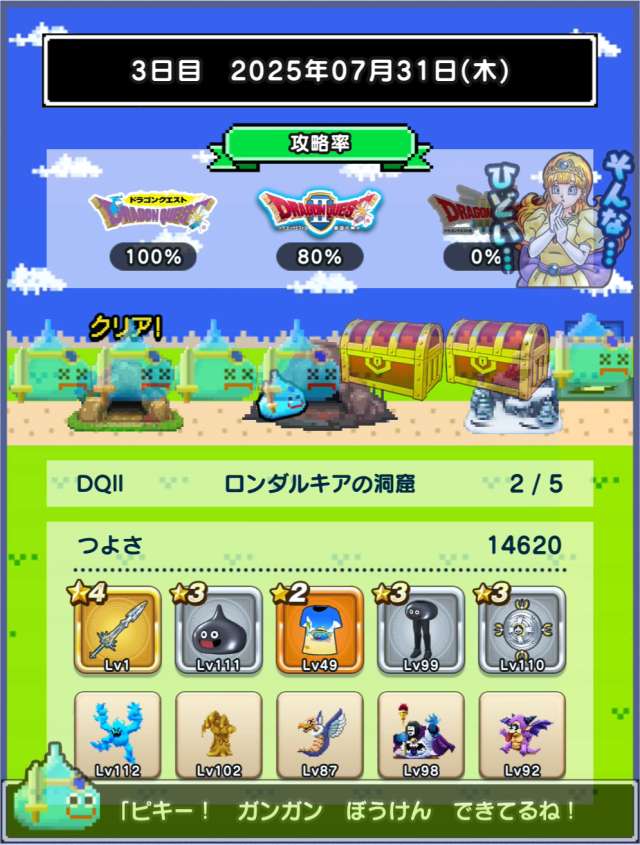Screen dimensions: 640x845
Task: Select the dark wizard monster Lv98
Action: [x=420, y=734]
